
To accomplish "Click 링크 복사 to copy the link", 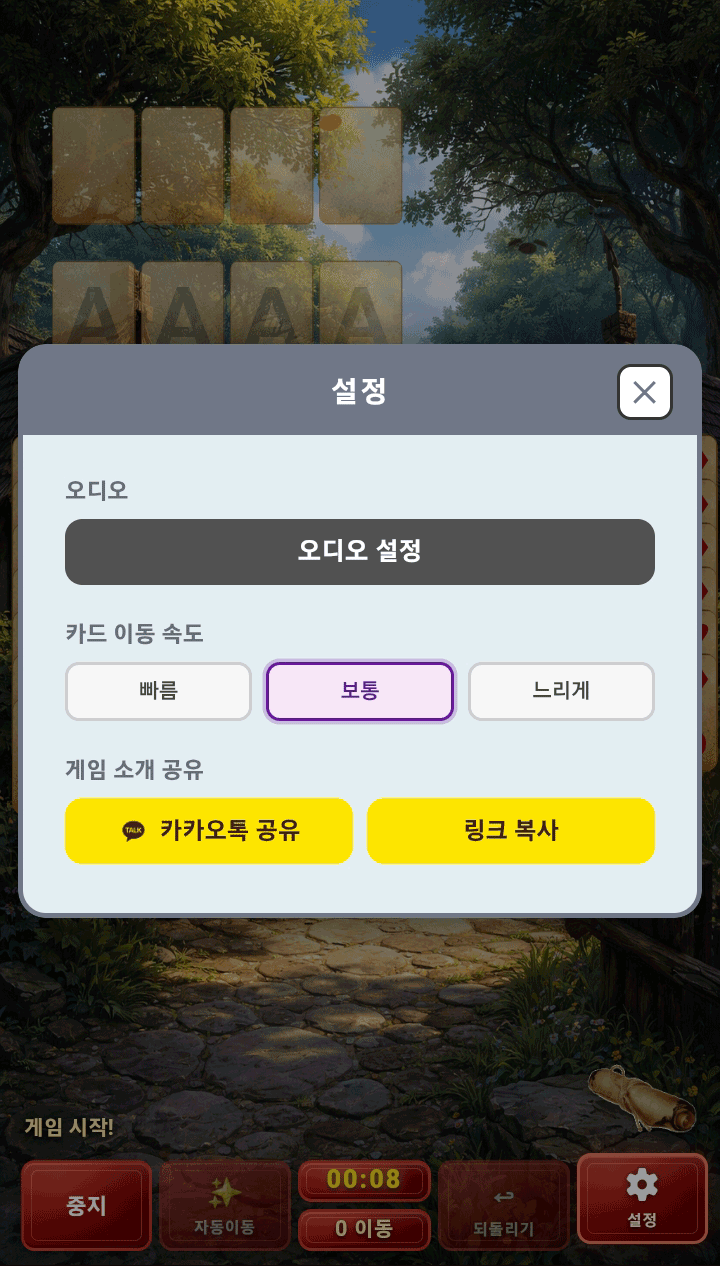I will point(510,831).
